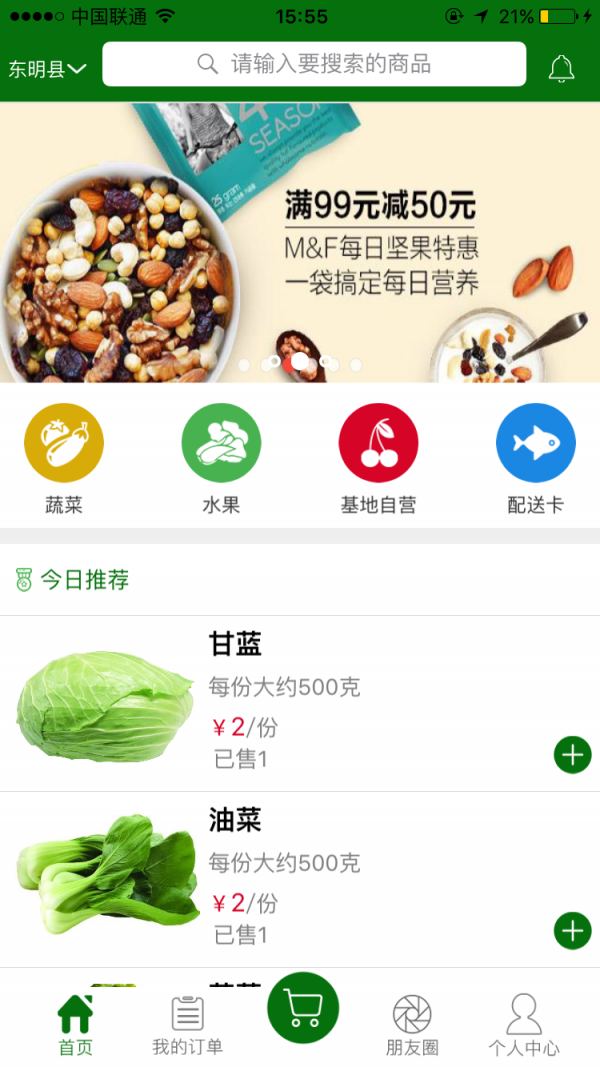The height and width of the screenshot is (1067, 600).
Task: Add 甘蓝 to the cart
Action: [x=572, y=755]
